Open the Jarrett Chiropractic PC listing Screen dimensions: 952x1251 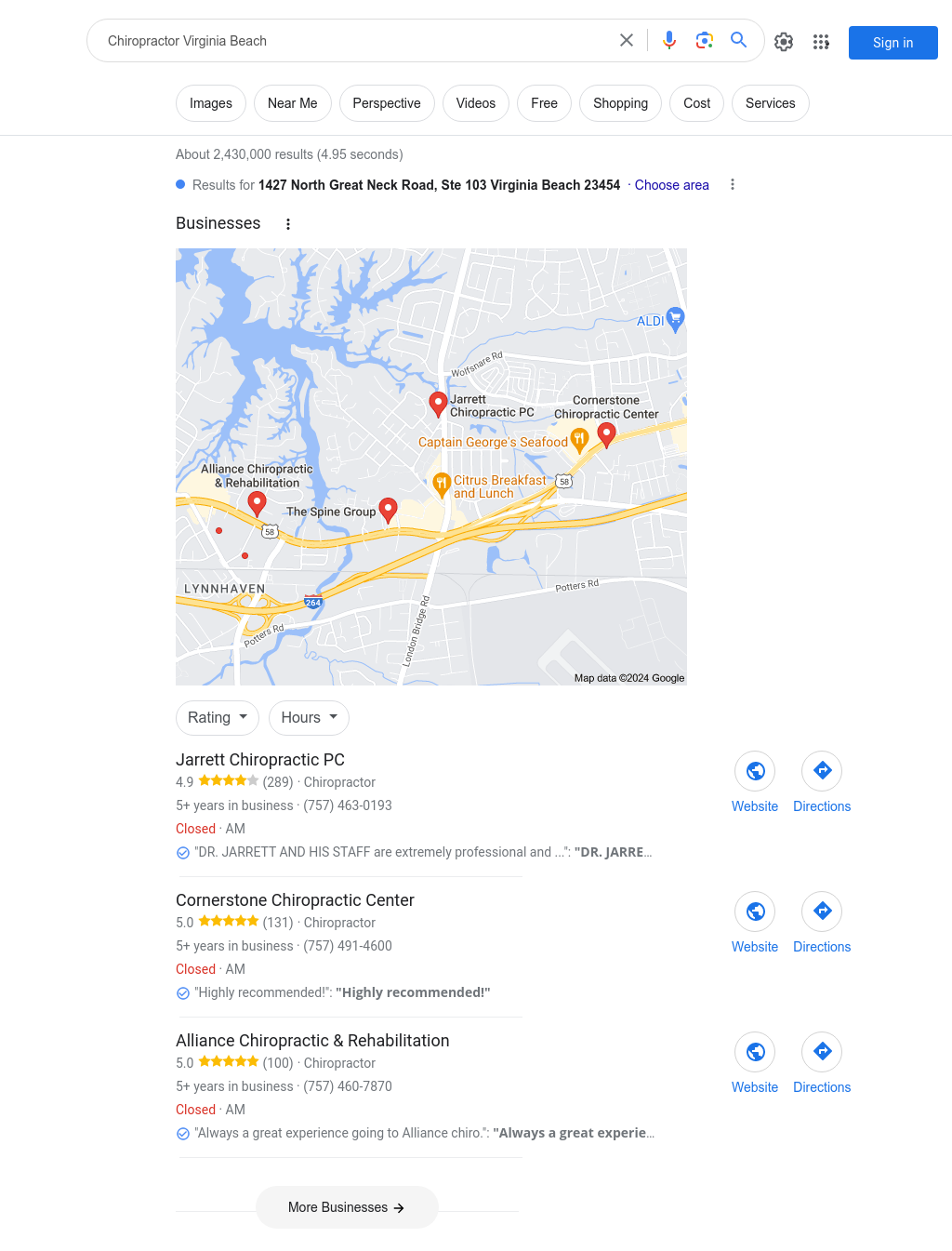[260, 760]
